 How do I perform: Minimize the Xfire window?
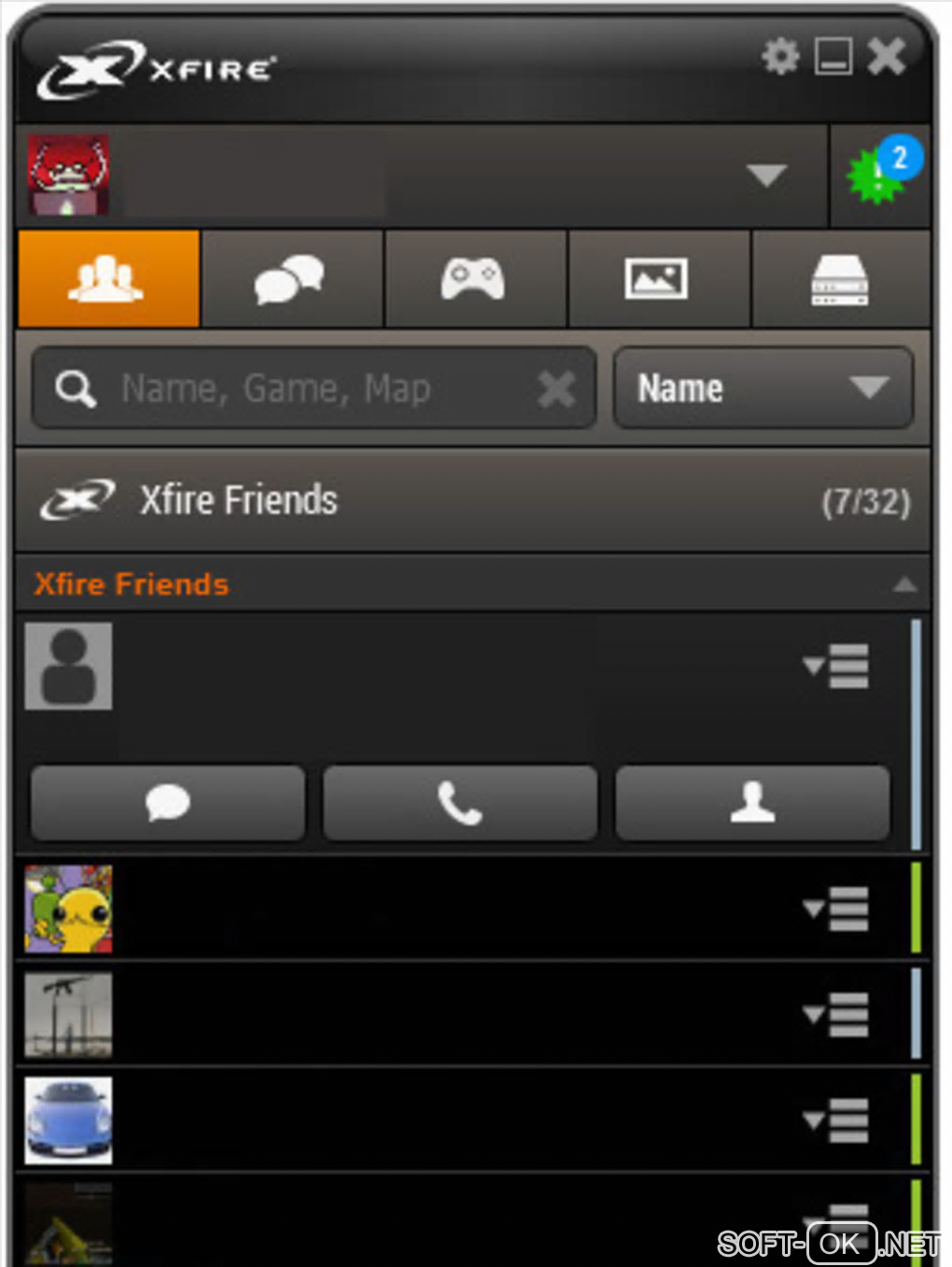(x=833, y=57)
